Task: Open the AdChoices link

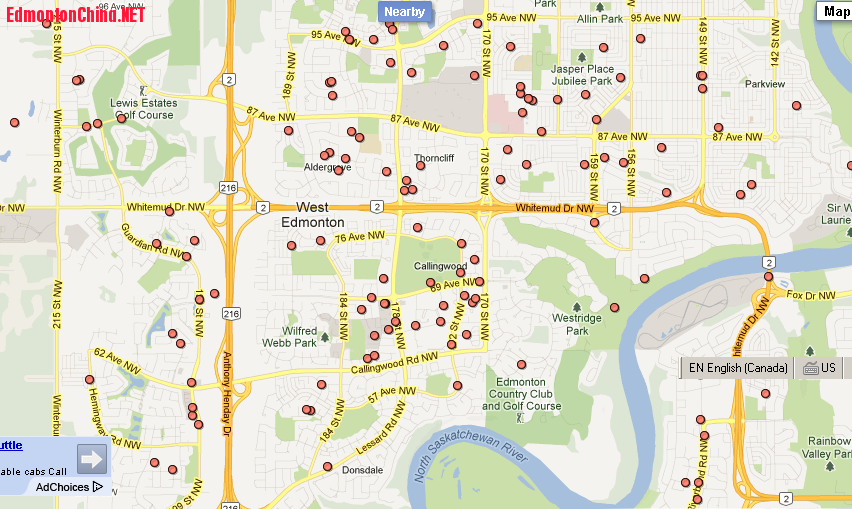Action: click(x=69, y=487)
